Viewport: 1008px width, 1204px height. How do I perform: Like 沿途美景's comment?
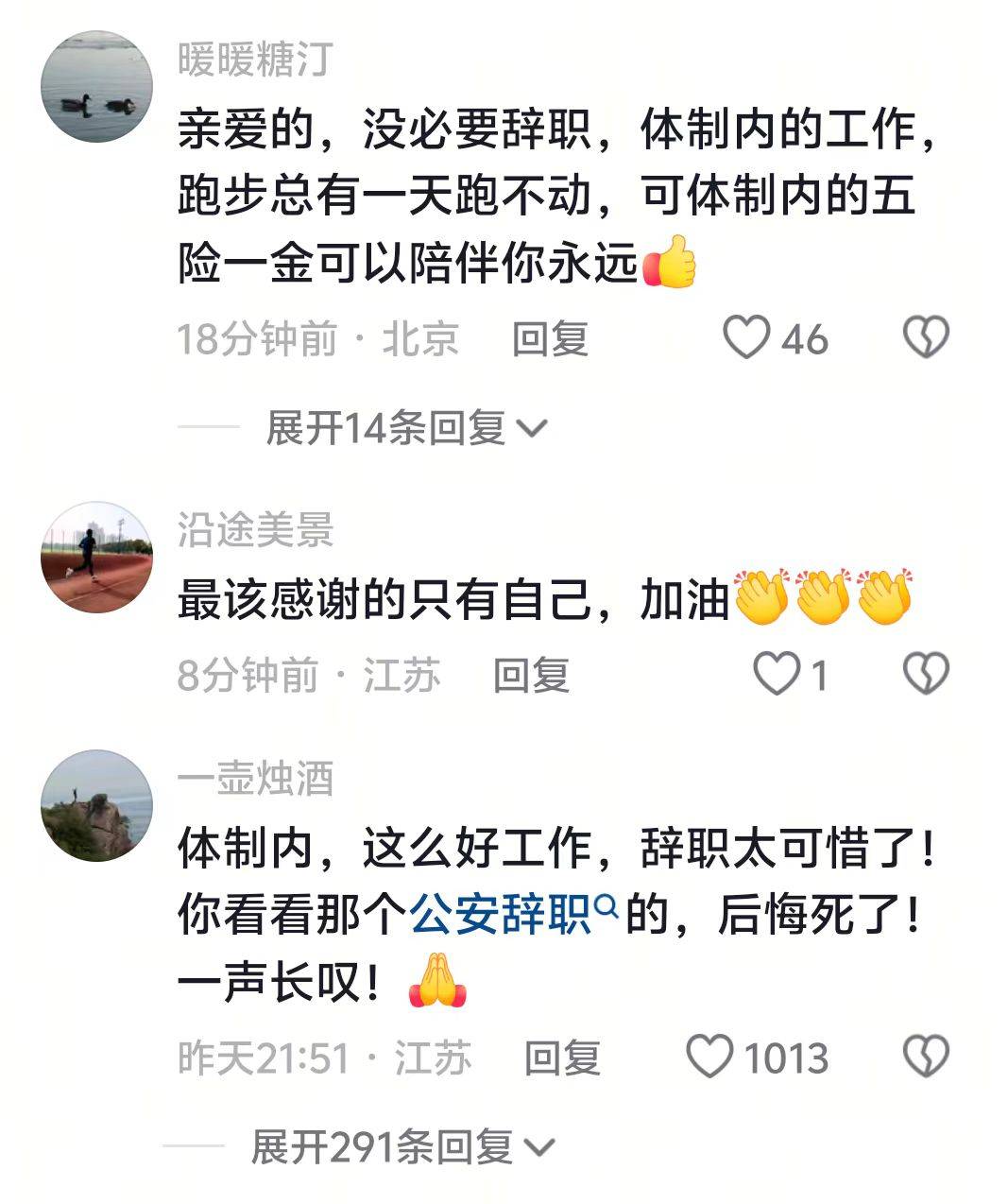[777, 675]
